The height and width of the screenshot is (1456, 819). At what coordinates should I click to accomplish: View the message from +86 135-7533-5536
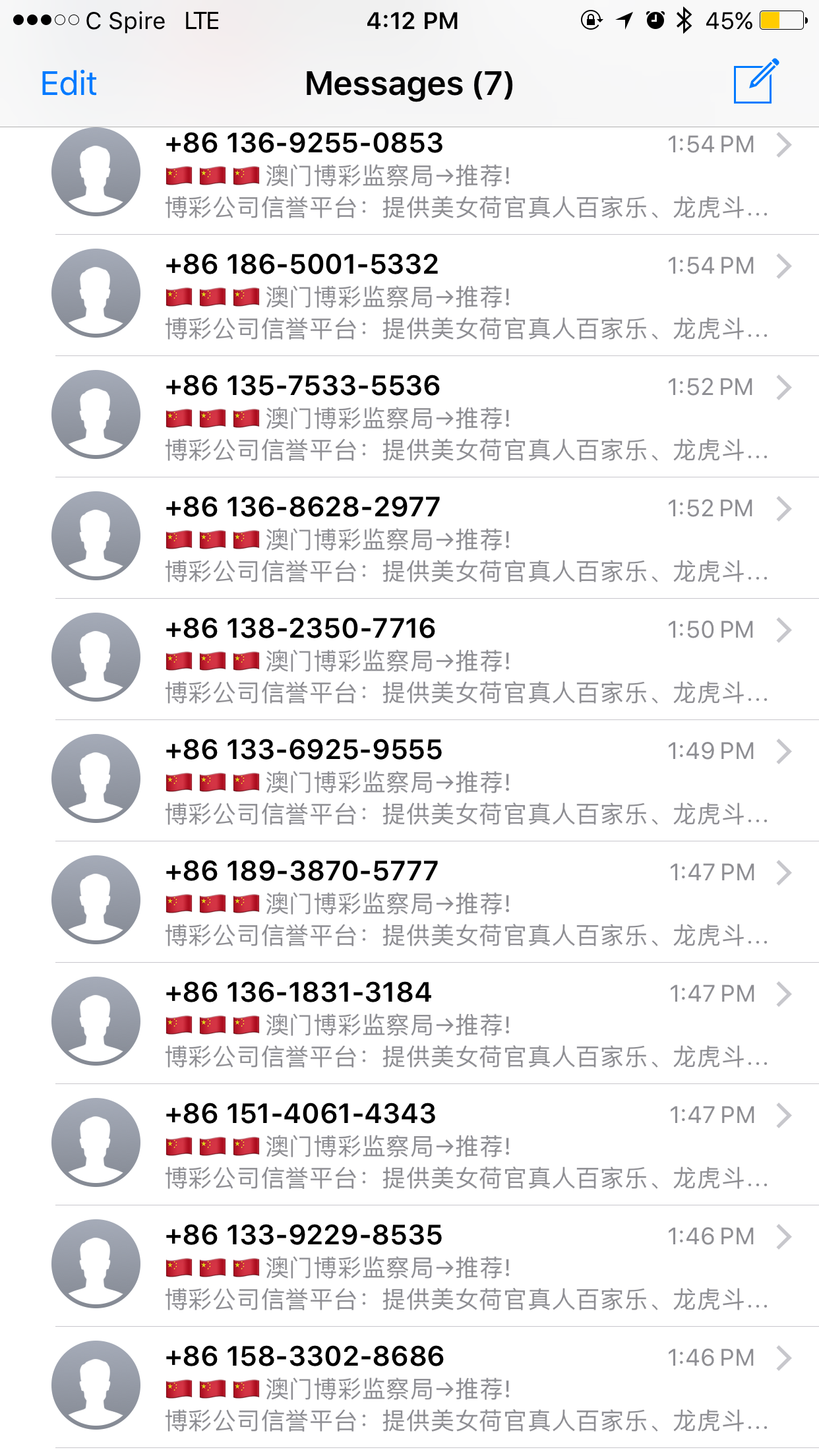pyautogui.click(x=435, y=418)
